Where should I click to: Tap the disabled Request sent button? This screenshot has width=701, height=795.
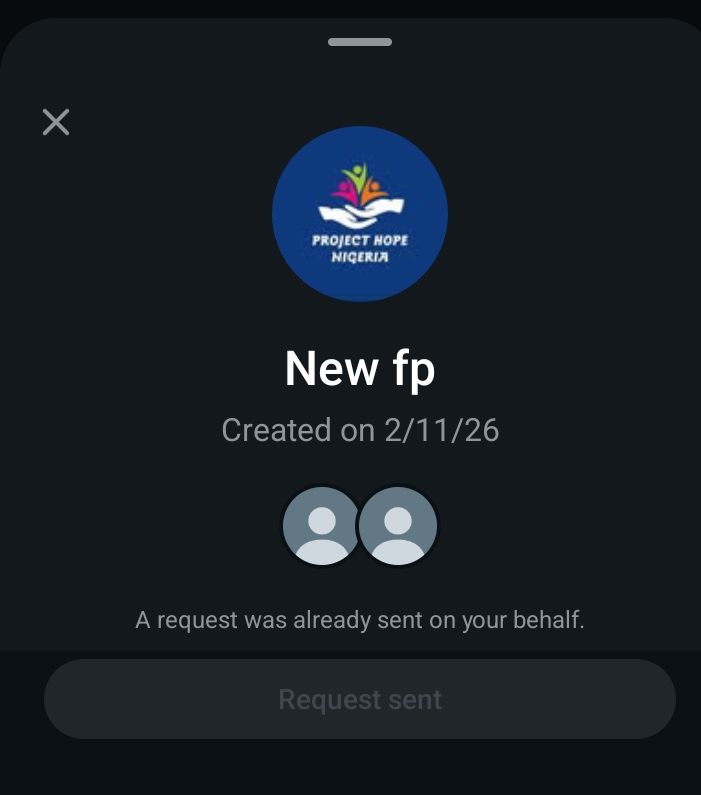coord(360,699)
